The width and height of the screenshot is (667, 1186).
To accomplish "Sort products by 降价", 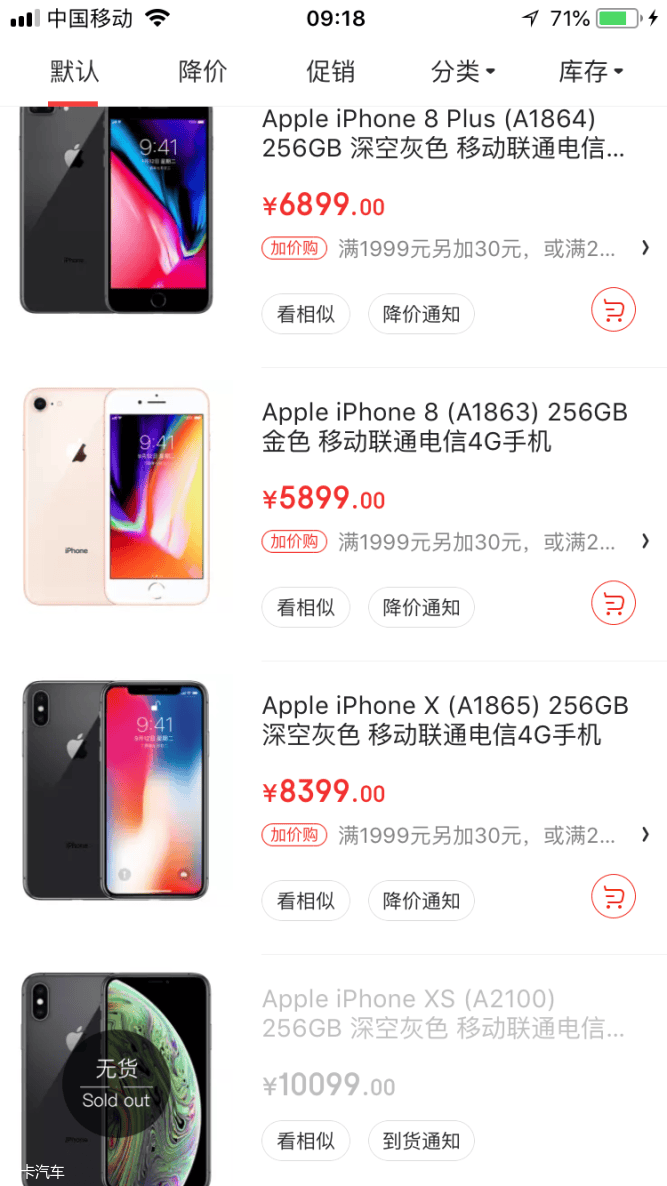I will 203,72.
